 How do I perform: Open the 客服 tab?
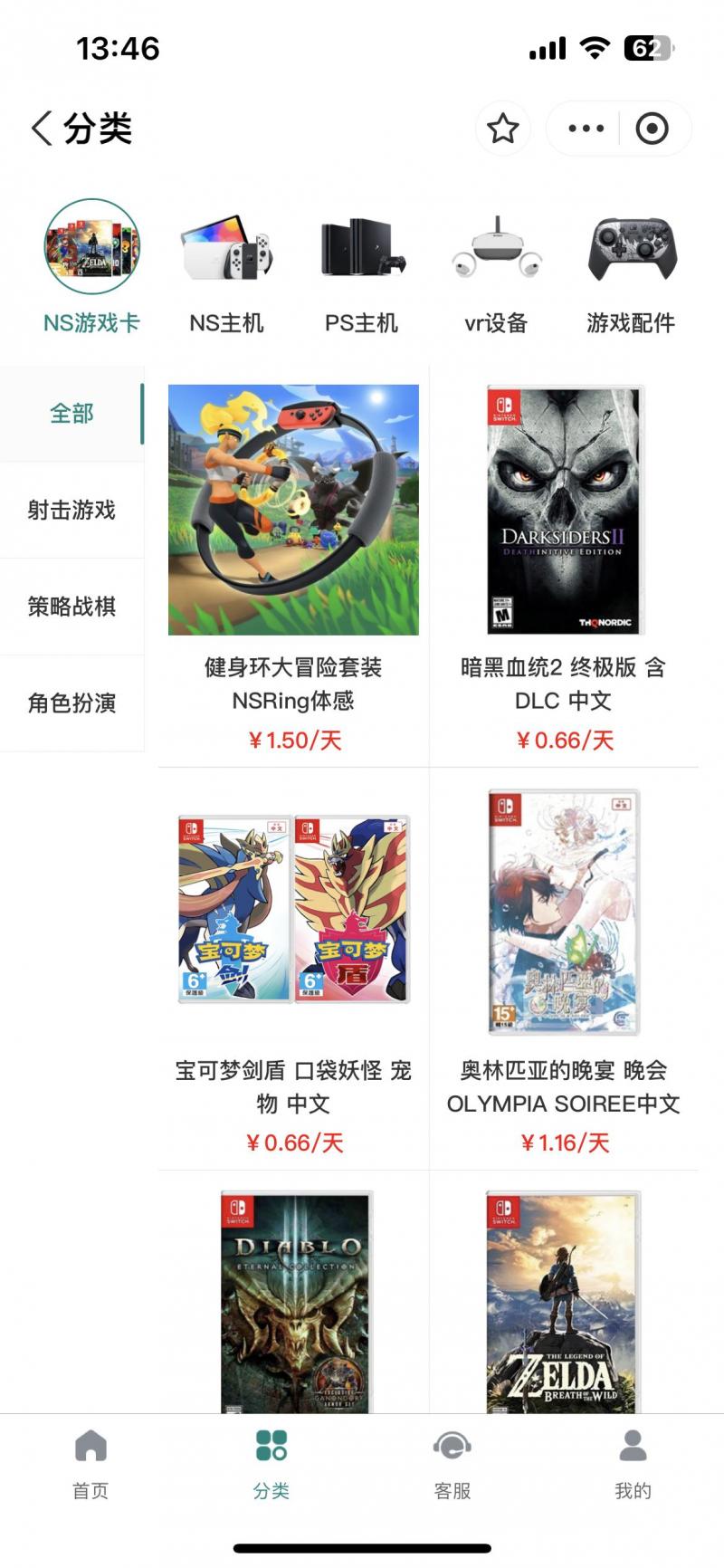pos(452,1459)
